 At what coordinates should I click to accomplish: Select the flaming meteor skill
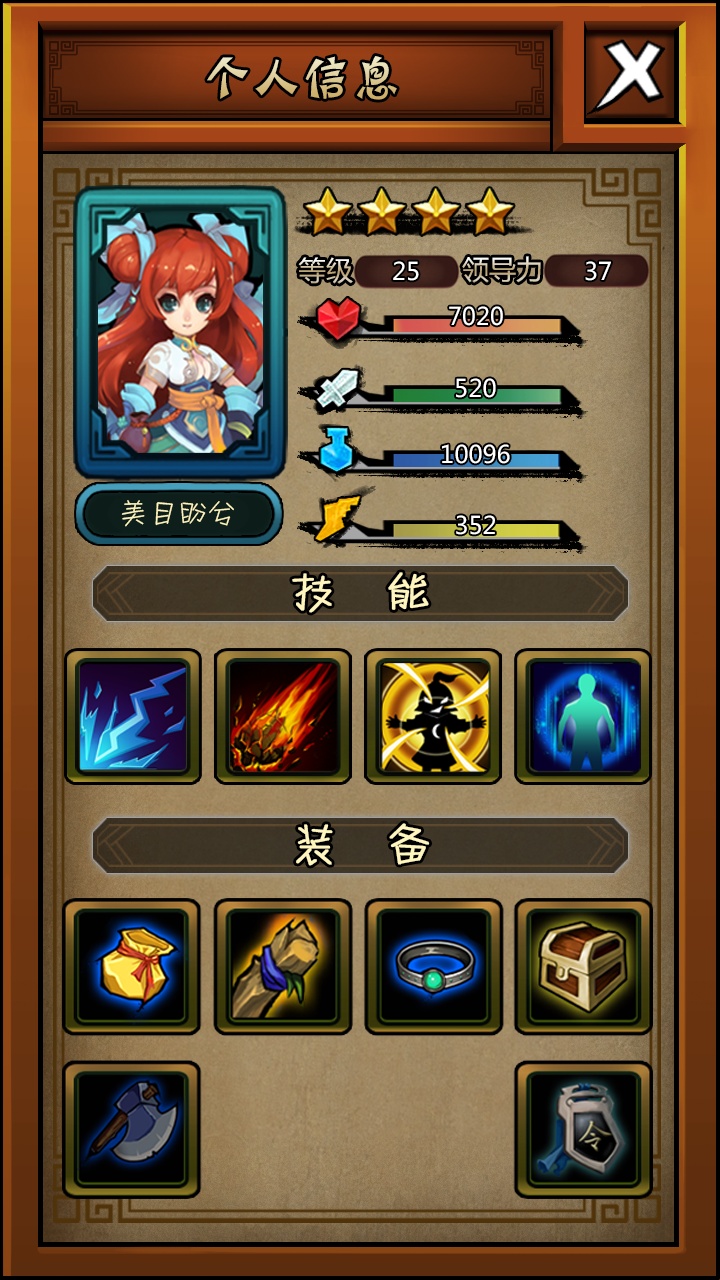coord(283,716)
